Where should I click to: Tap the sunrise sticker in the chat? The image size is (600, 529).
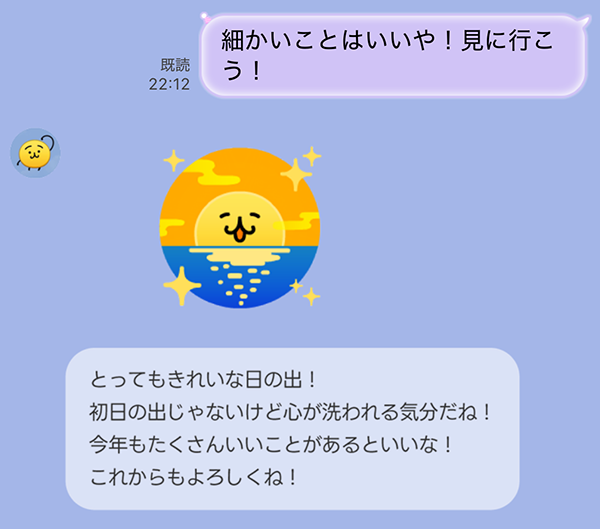[x=240, y=227]
